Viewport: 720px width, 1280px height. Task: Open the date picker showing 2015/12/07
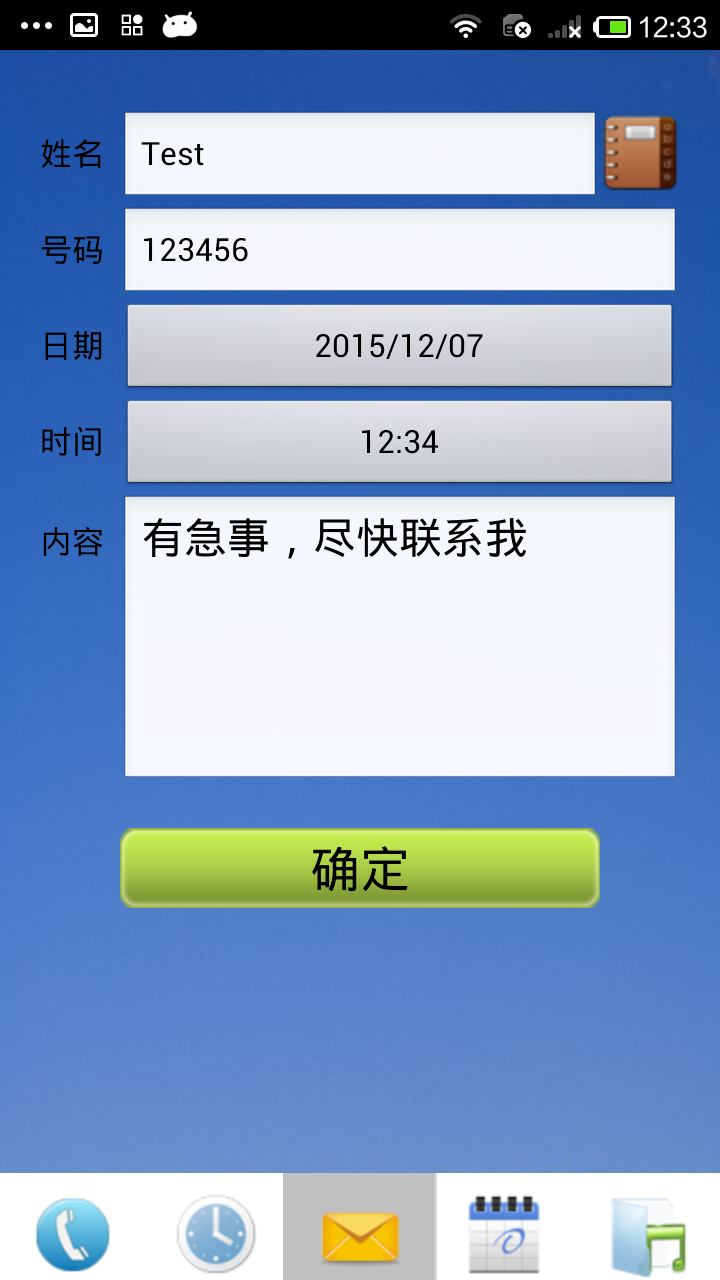click(x=400, y=345)
